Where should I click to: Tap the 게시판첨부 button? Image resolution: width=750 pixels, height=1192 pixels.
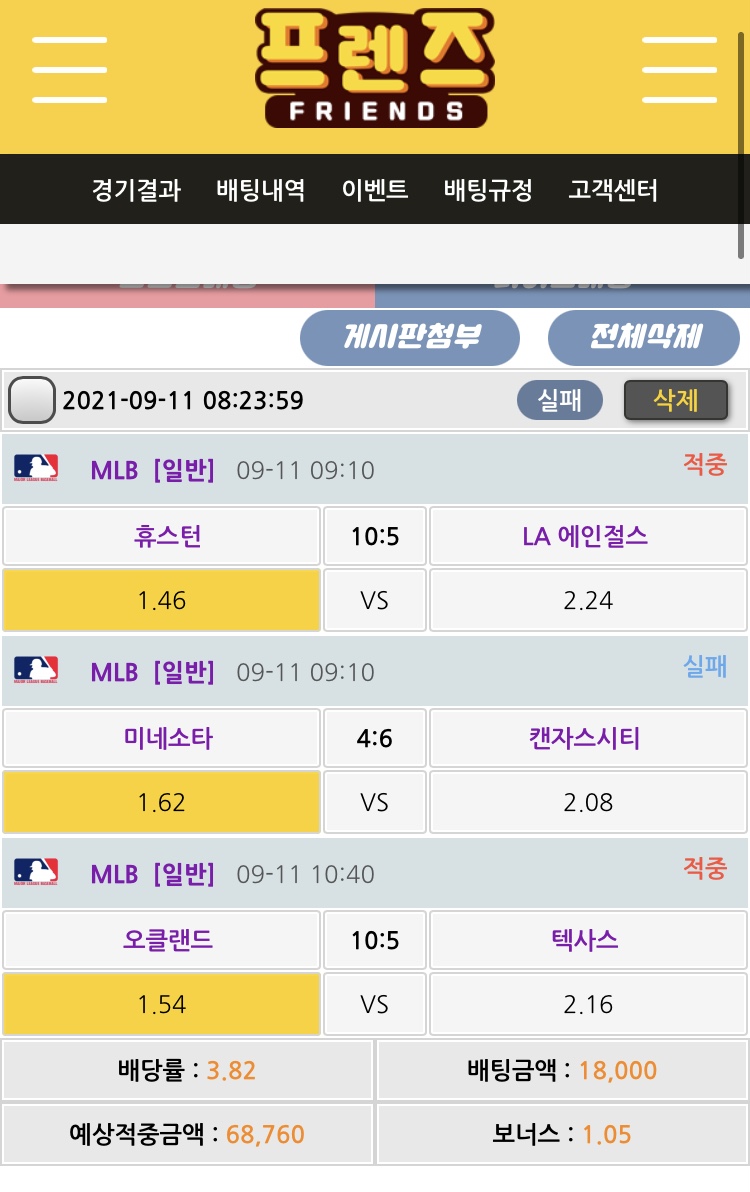[x=410, y=337]
